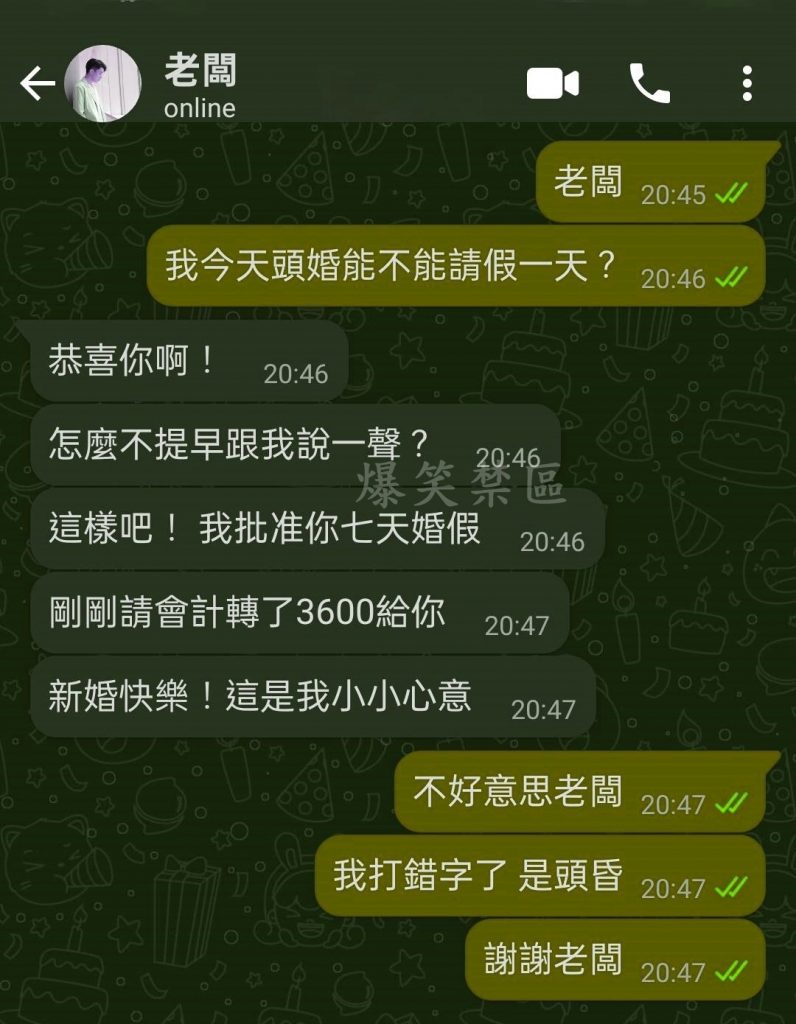796x1024 pixels.
Task: Go back to the chat list
Action: pos(37,84)
